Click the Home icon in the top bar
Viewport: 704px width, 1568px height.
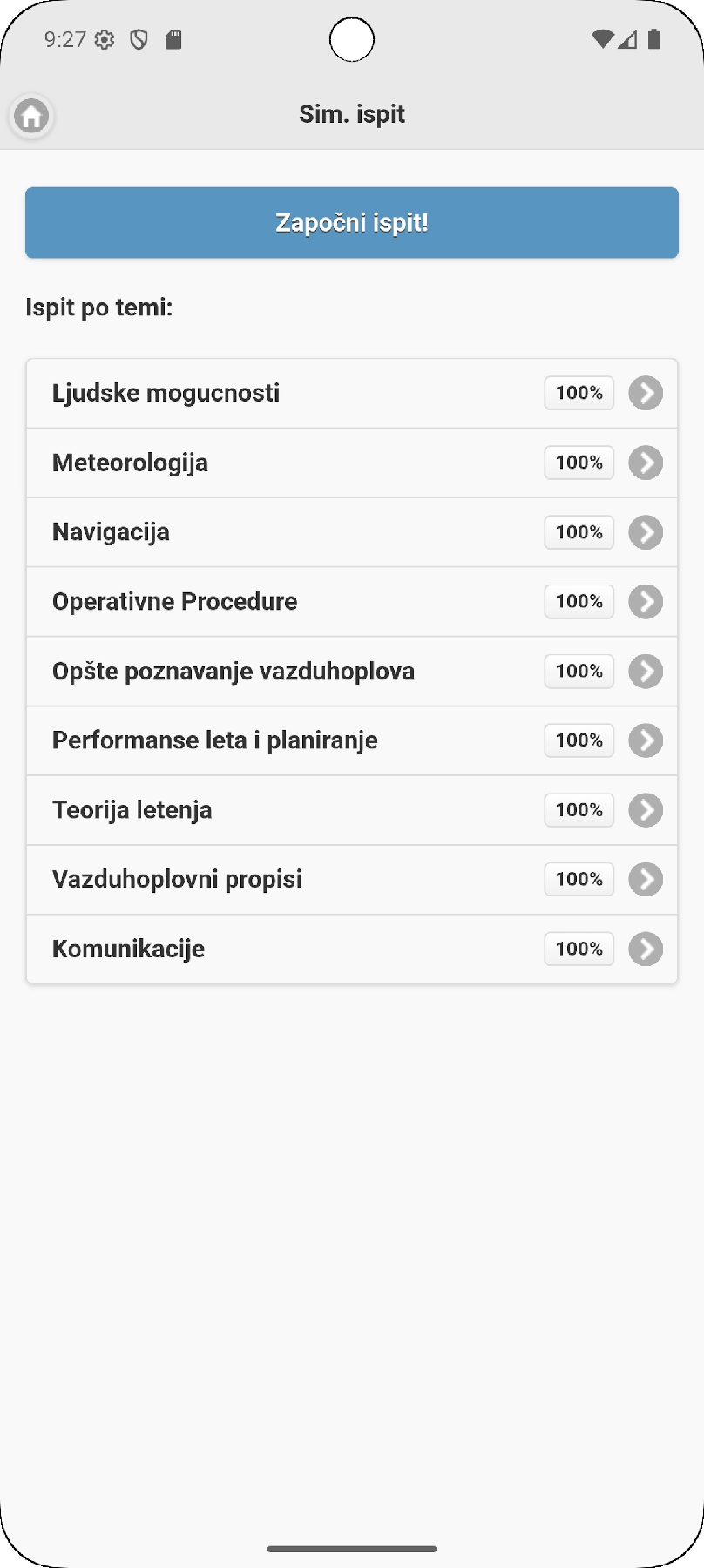coord(30,116)
